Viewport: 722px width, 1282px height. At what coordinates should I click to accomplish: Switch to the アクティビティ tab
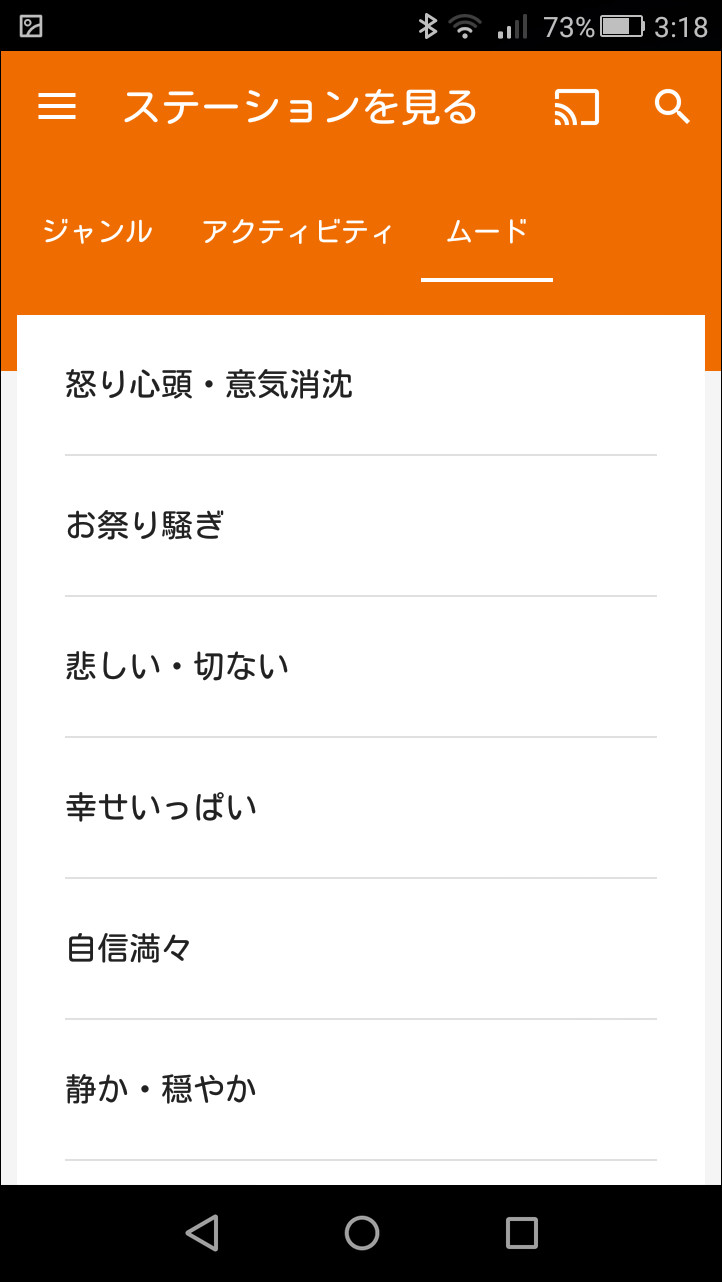coord(297,231)
